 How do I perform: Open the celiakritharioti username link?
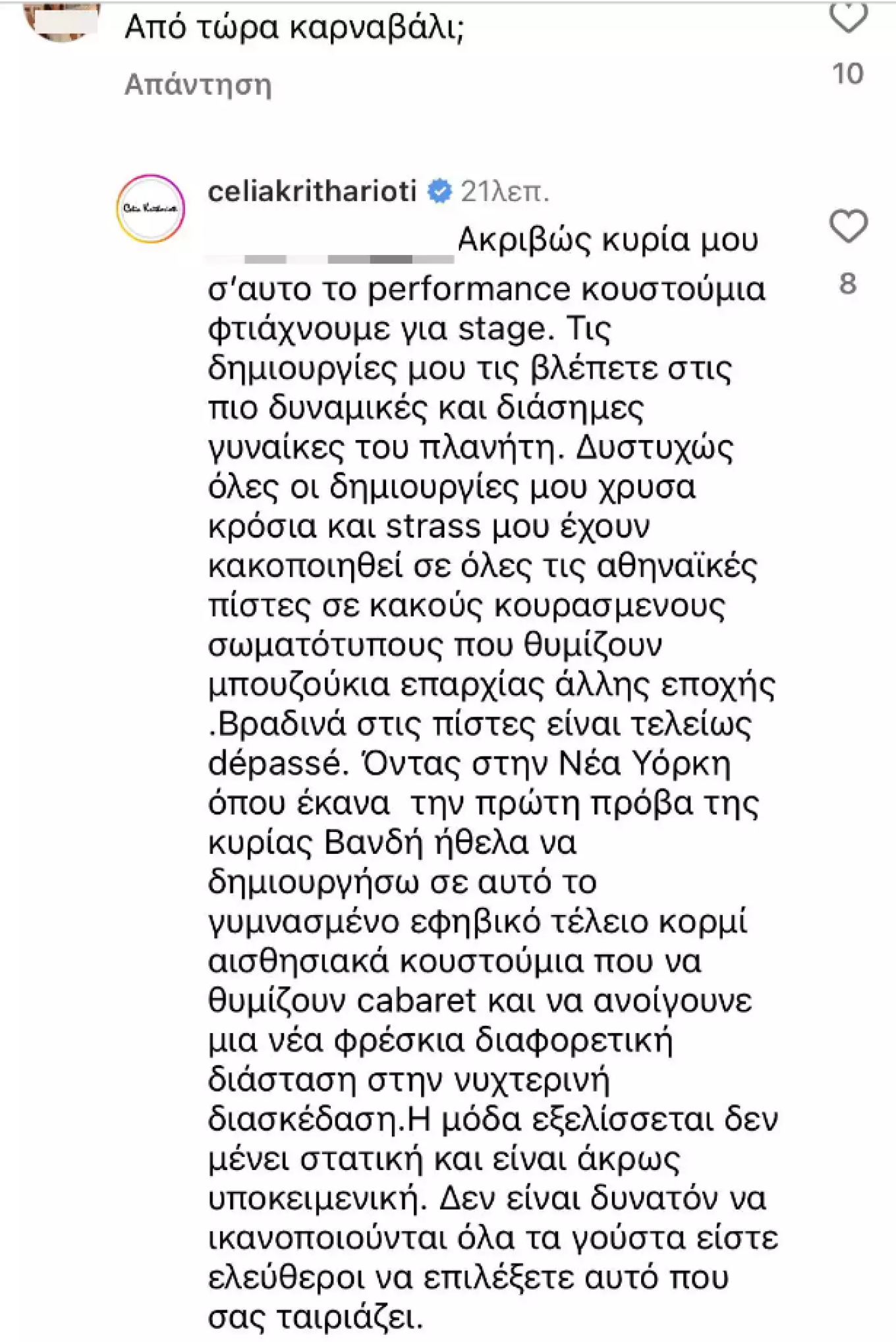pos(312,192)
